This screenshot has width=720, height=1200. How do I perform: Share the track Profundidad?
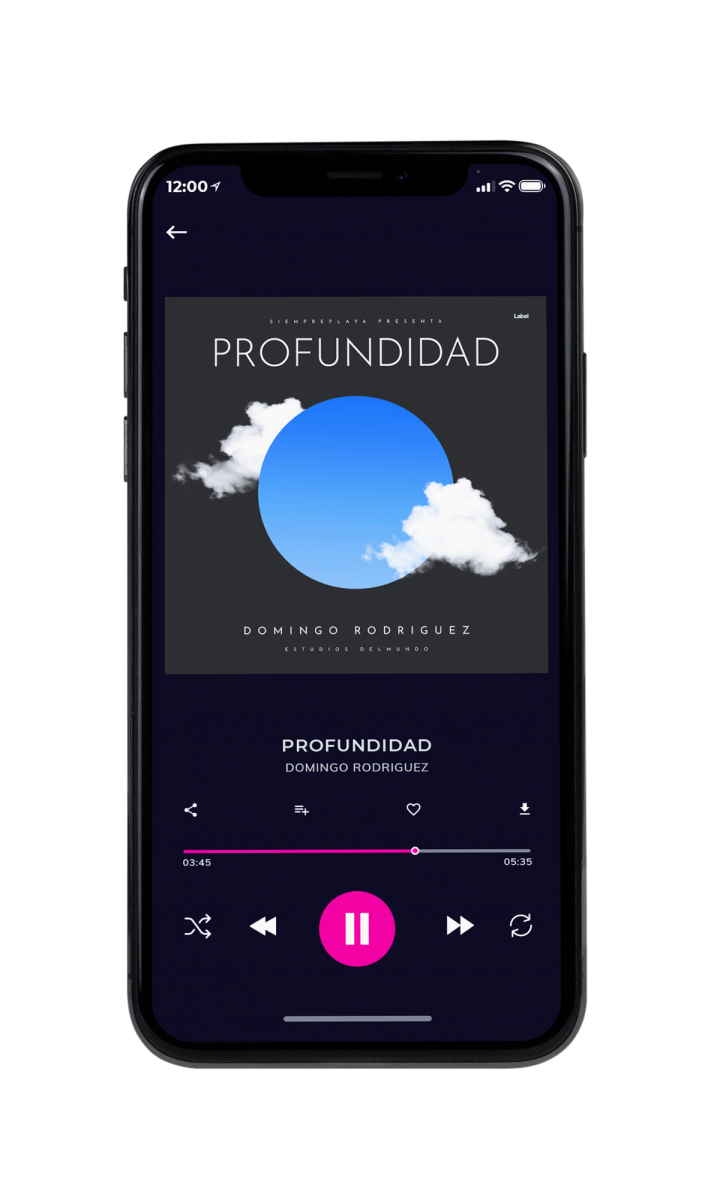click(191, 810)
